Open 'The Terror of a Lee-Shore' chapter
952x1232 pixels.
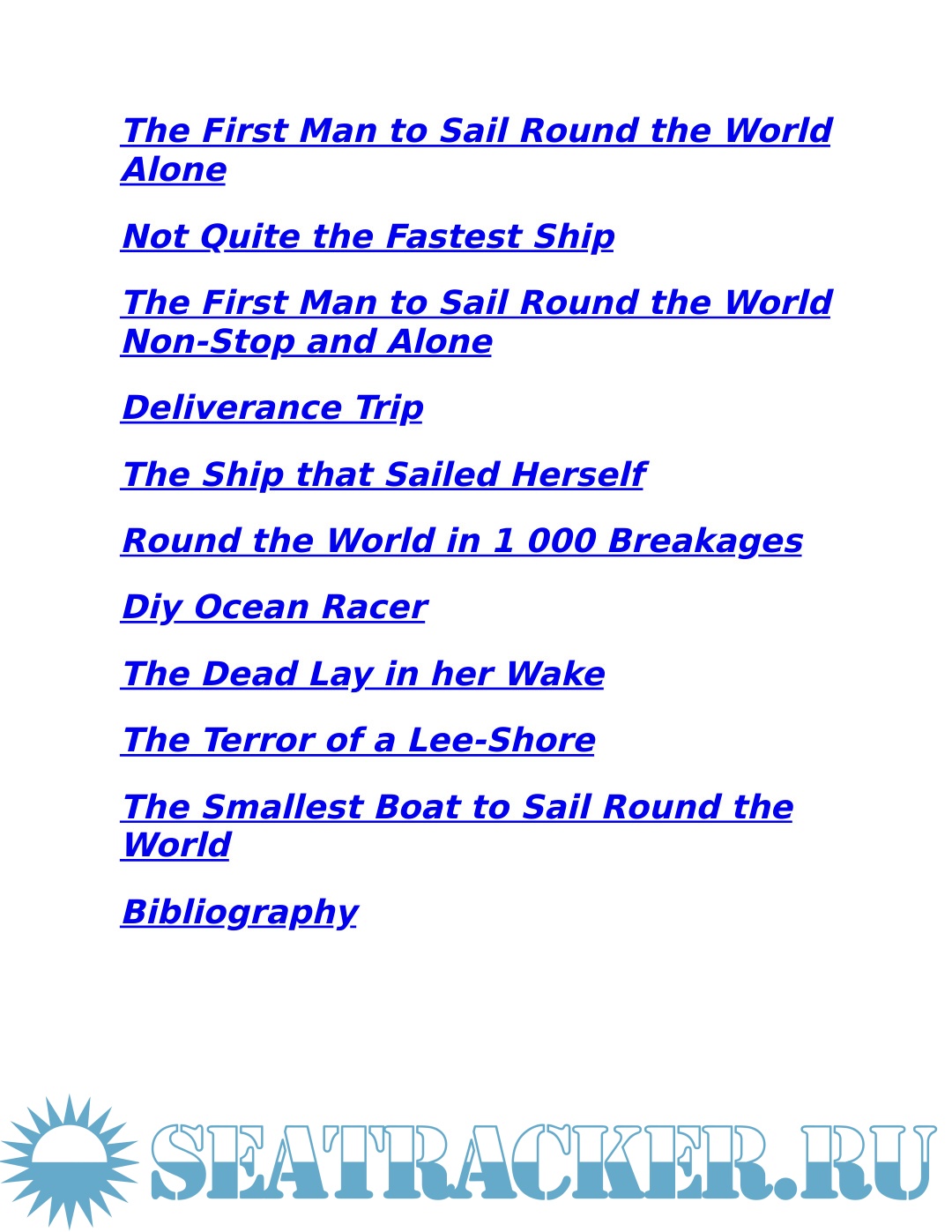pyautogui.click(x=359, y=740)
